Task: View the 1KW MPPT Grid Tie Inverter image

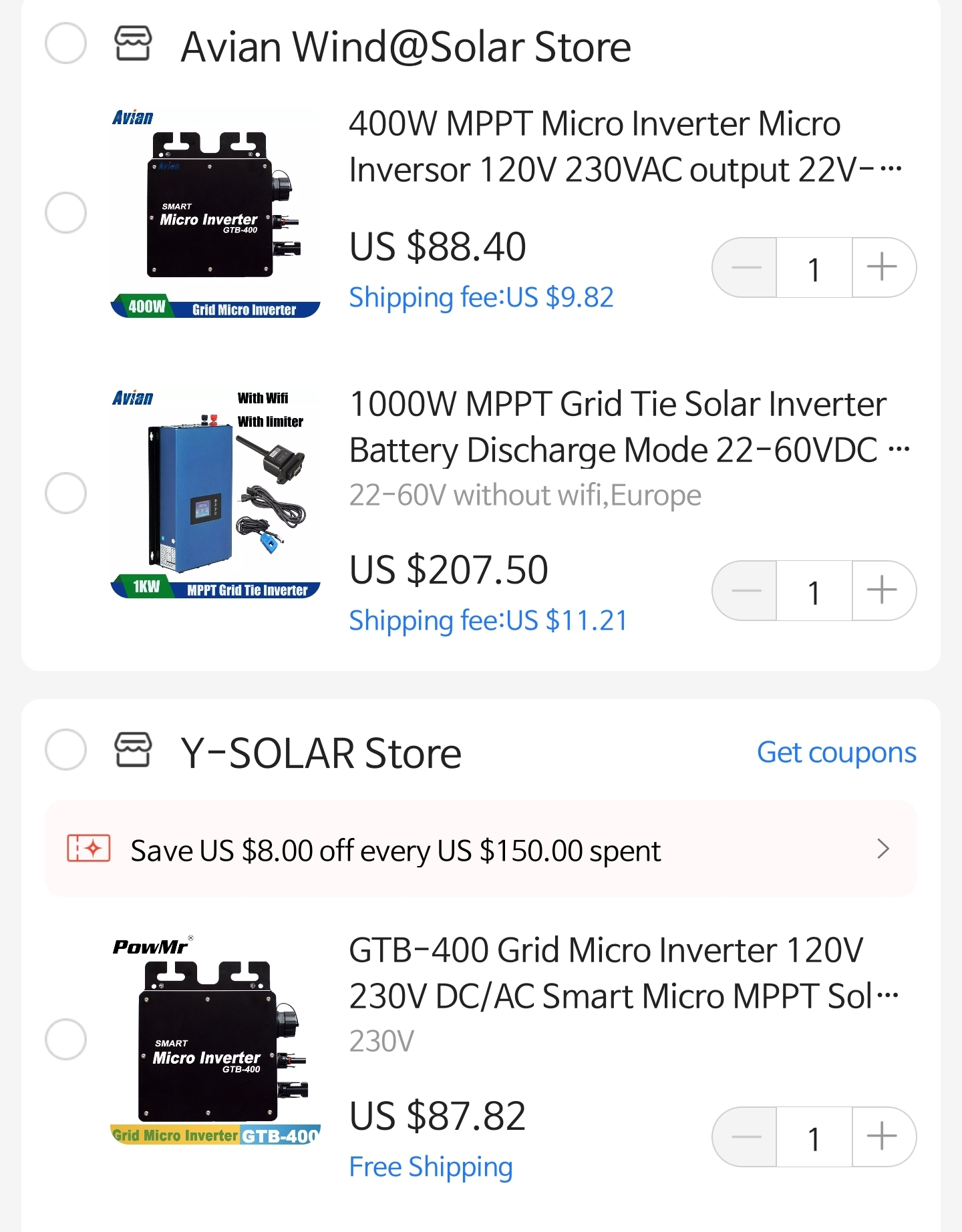Action: (215, 493)
